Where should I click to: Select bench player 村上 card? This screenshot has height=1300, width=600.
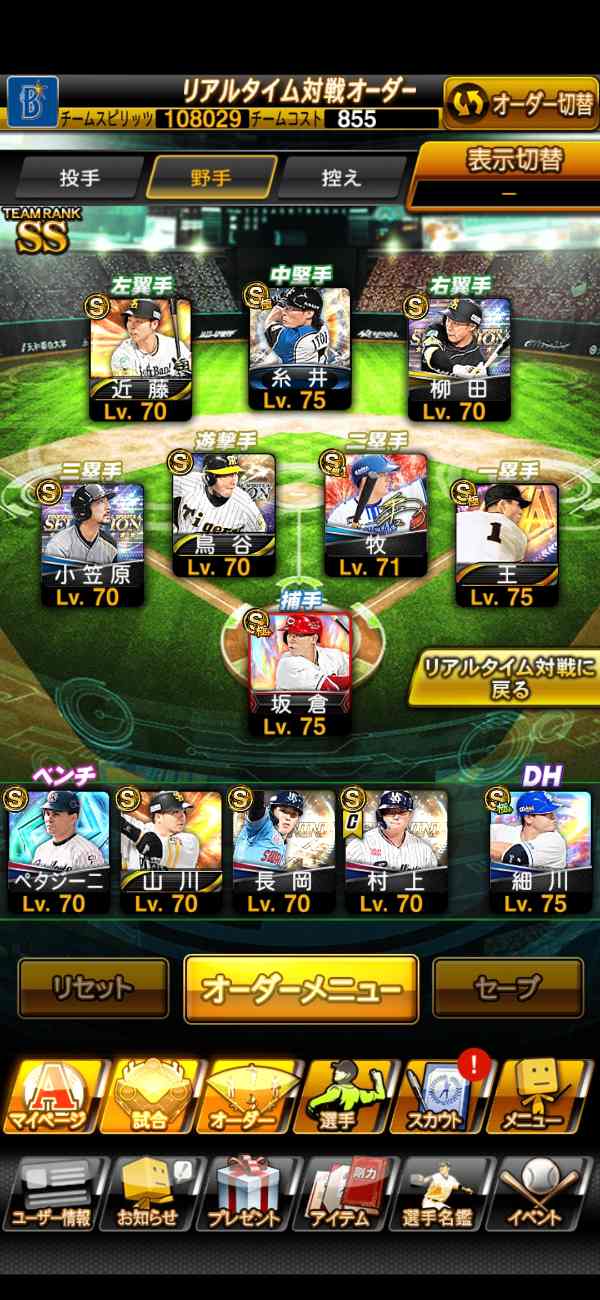coord(396,851)
